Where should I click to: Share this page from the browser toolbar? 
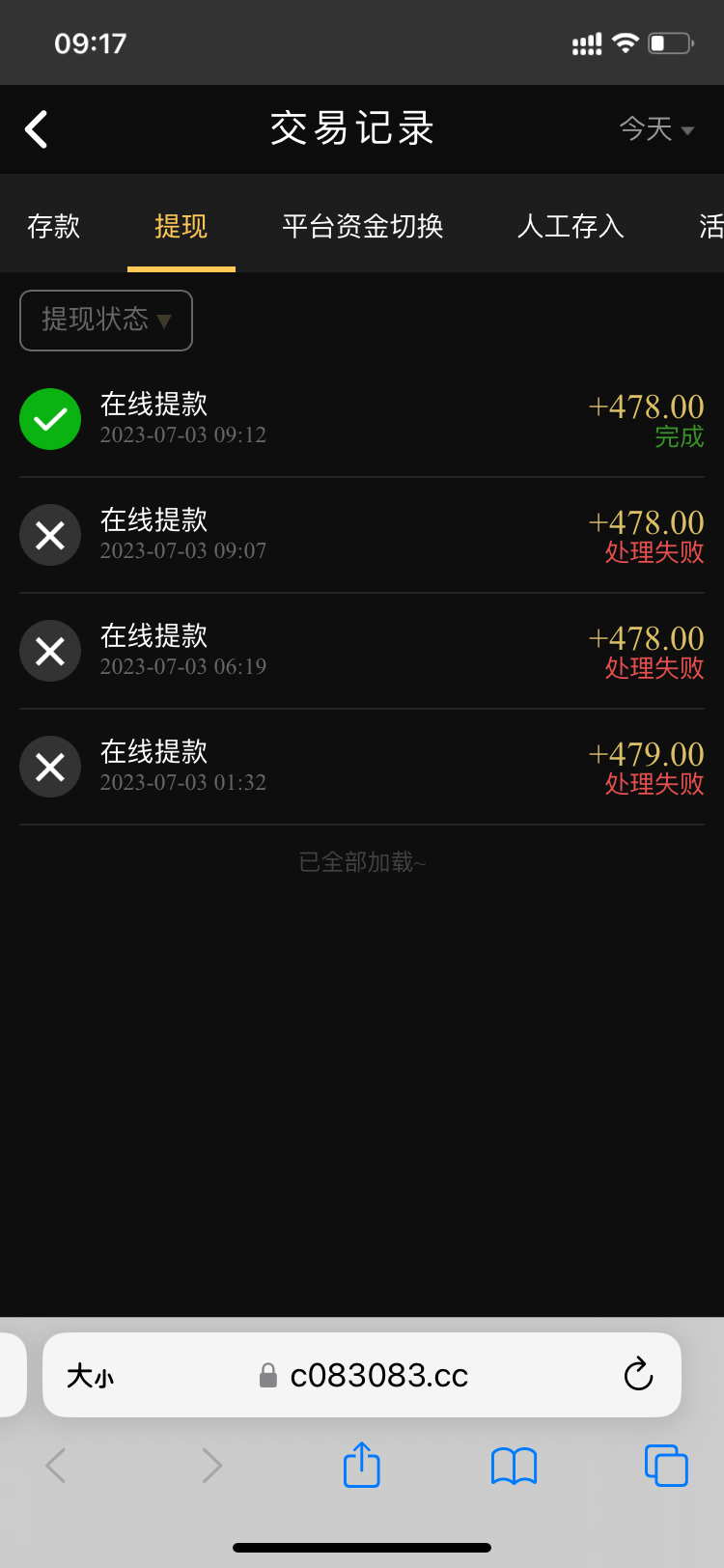[x=362, y=1465]
